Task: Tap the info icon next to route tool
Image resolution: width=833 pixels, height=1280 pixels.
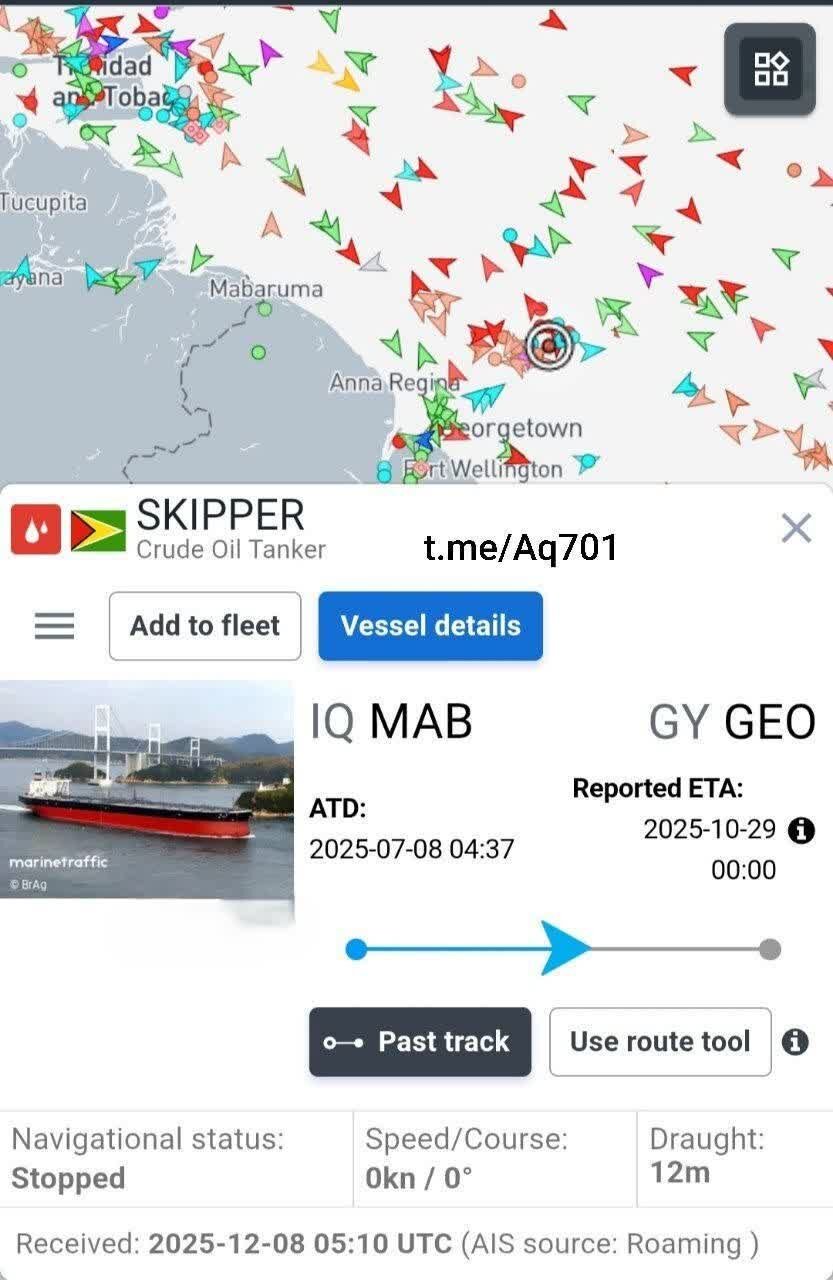Action: coord(795,1042)
